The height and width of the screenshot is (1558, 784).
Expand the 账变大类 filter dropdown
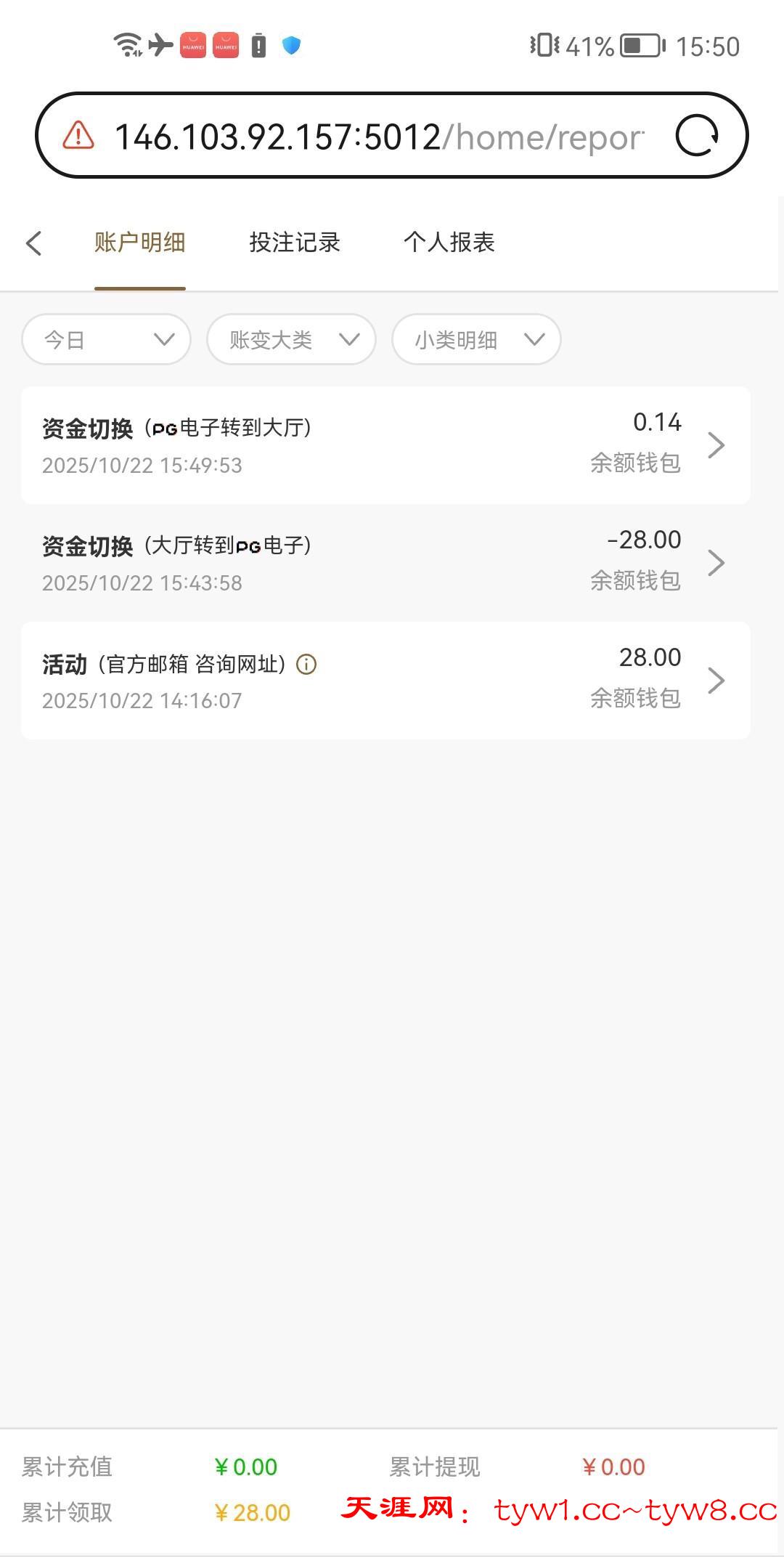(x=291, y=339)
